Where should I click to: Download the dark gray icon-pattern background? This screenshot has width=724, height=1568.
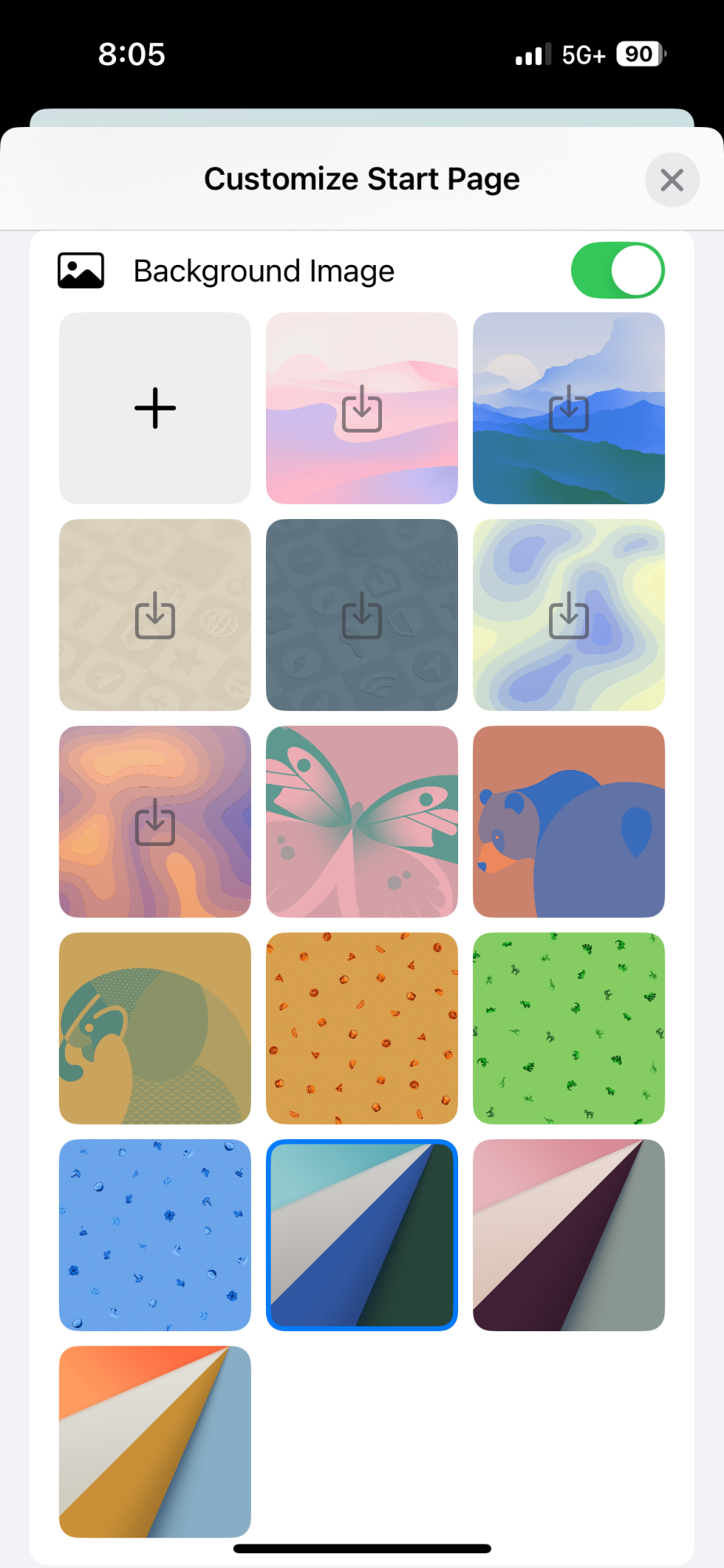coord(362,615)
